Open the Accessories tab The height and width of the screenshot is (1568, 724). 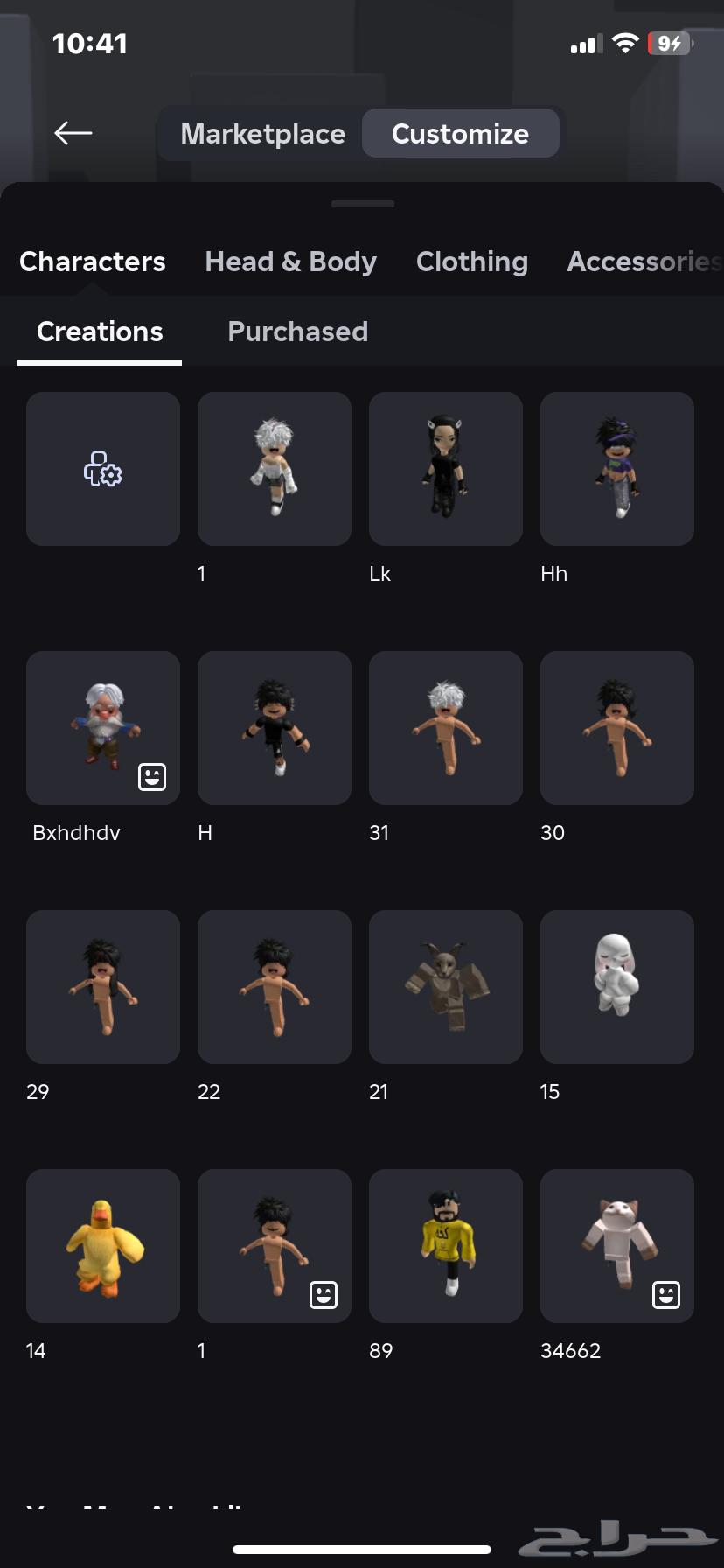click(x=643, y=262)
